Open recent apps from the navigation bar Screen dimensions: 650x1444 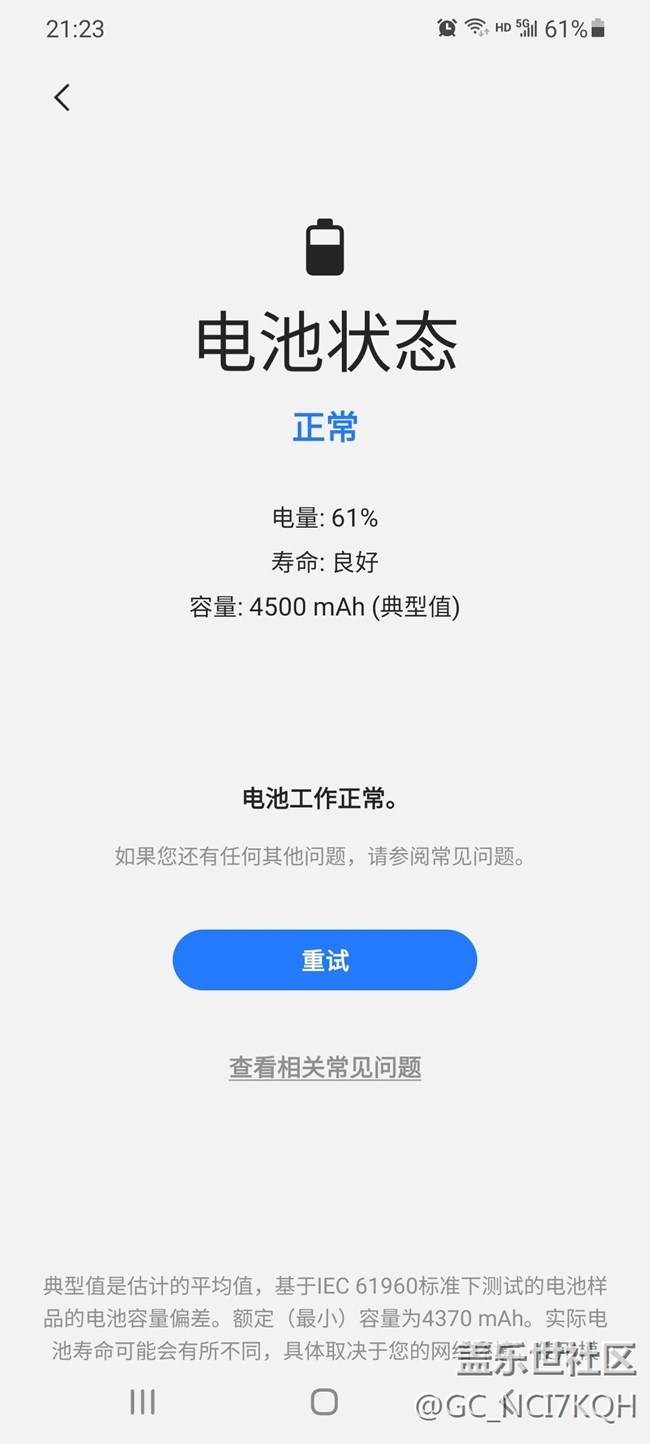click(x=143, y=1402)
